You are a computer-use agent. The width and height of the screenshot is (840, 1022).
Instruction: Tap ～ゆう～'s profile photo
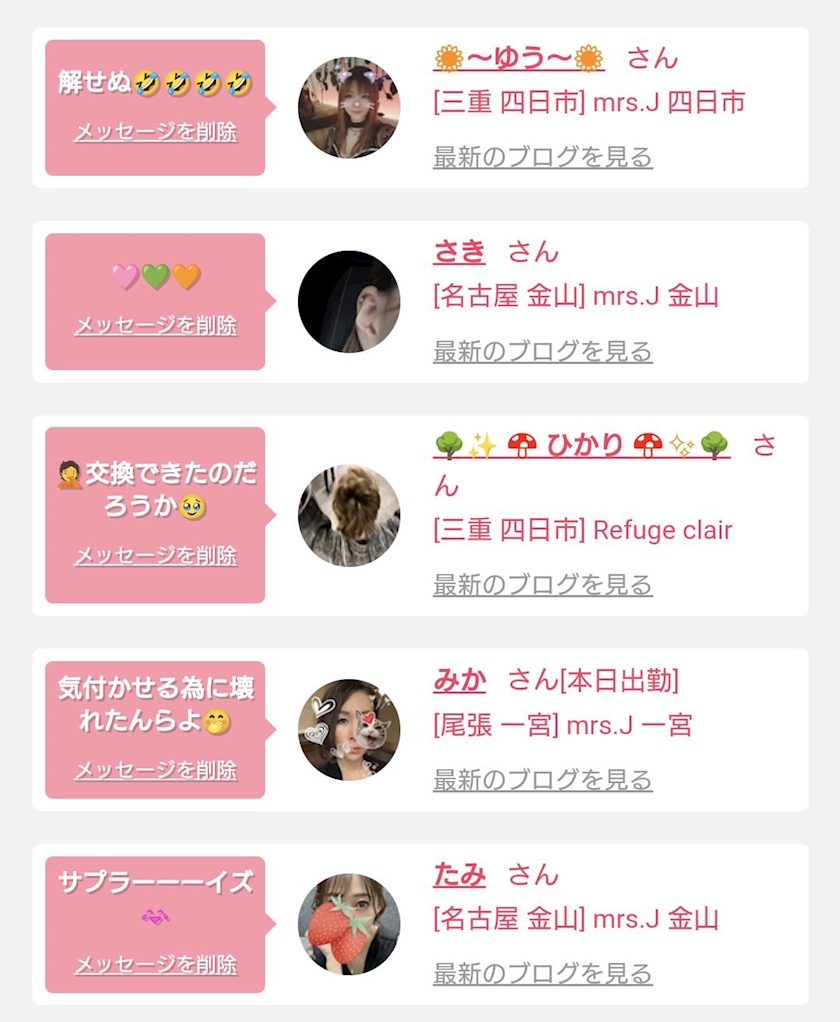pyautogui.click(x=349, y=108)
